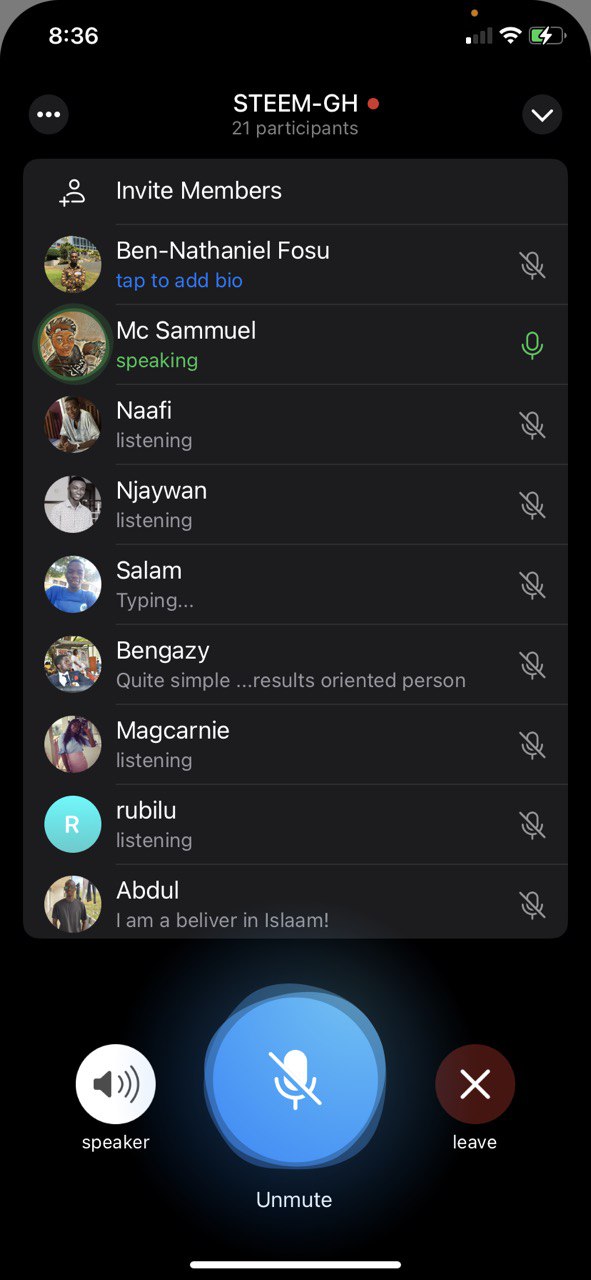Open the three-dot options menu
The height and width of the screenshot is (1280, 591).
tap(49, 115)
